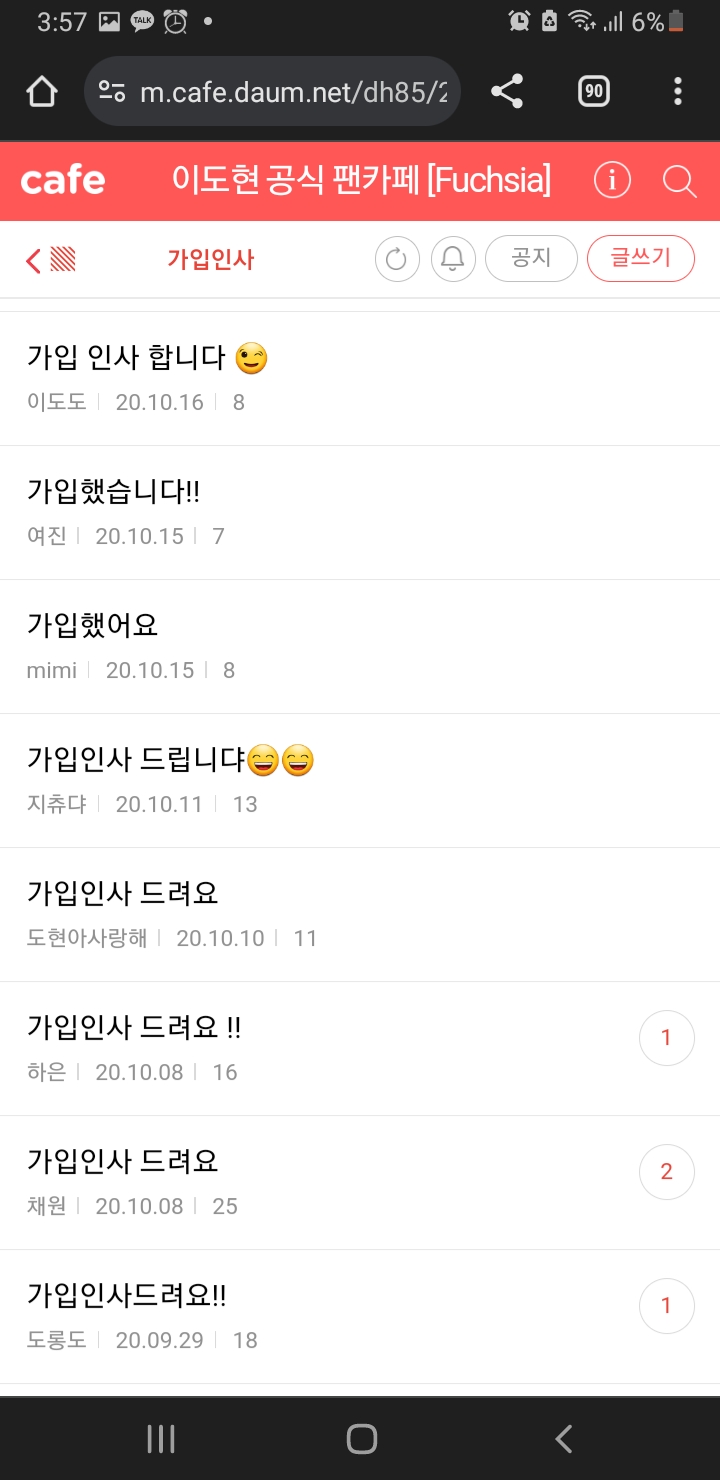Viewport: 720px width, 1480px height.
Task: Open the browser overflow menu
Action: tap(678, 92)
